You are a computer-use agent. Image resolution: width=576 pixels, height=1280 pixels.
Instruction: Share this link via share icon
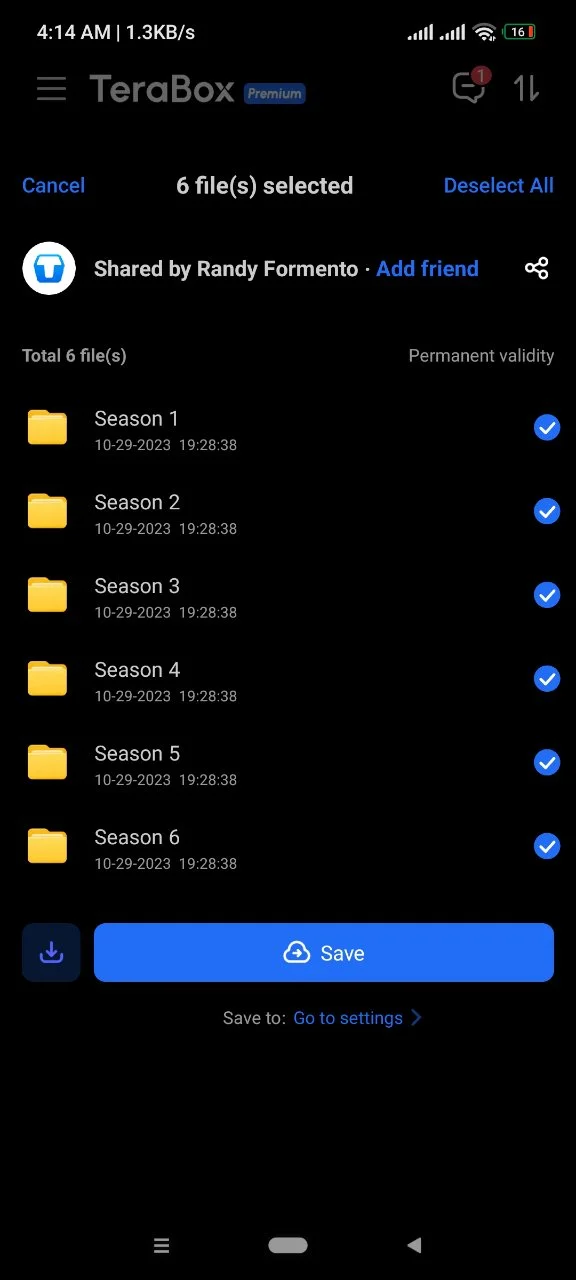(536, 268)
